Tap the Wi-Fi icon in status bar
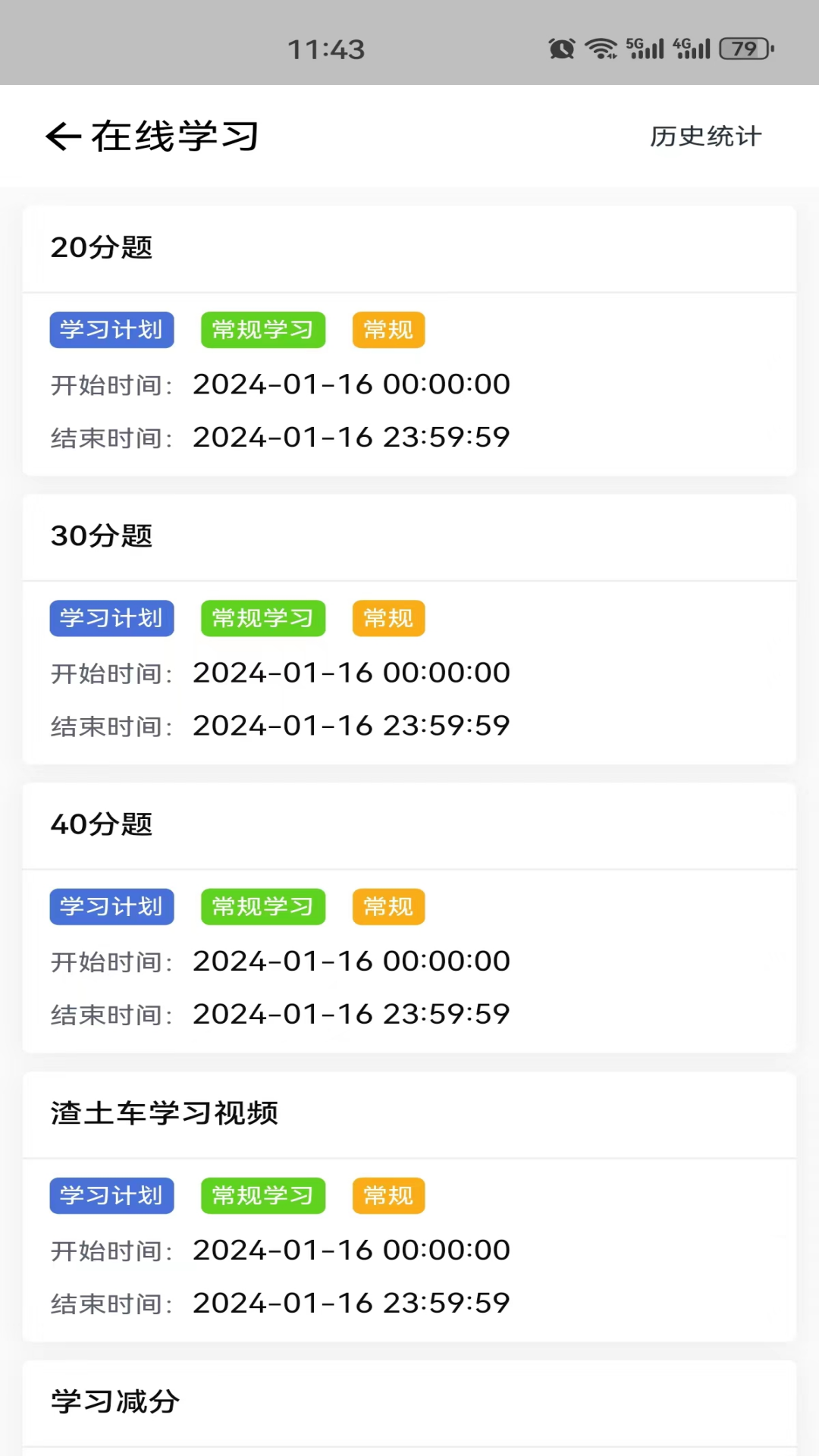 point(600,48)
